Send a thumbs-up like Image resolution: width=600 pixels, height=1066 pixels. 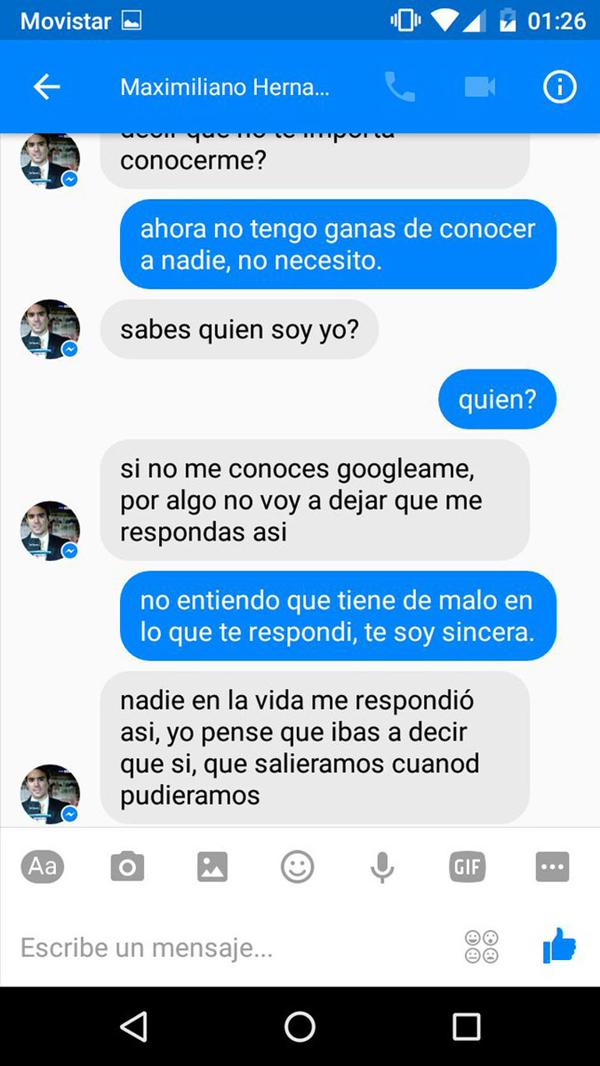pos(559,945)
